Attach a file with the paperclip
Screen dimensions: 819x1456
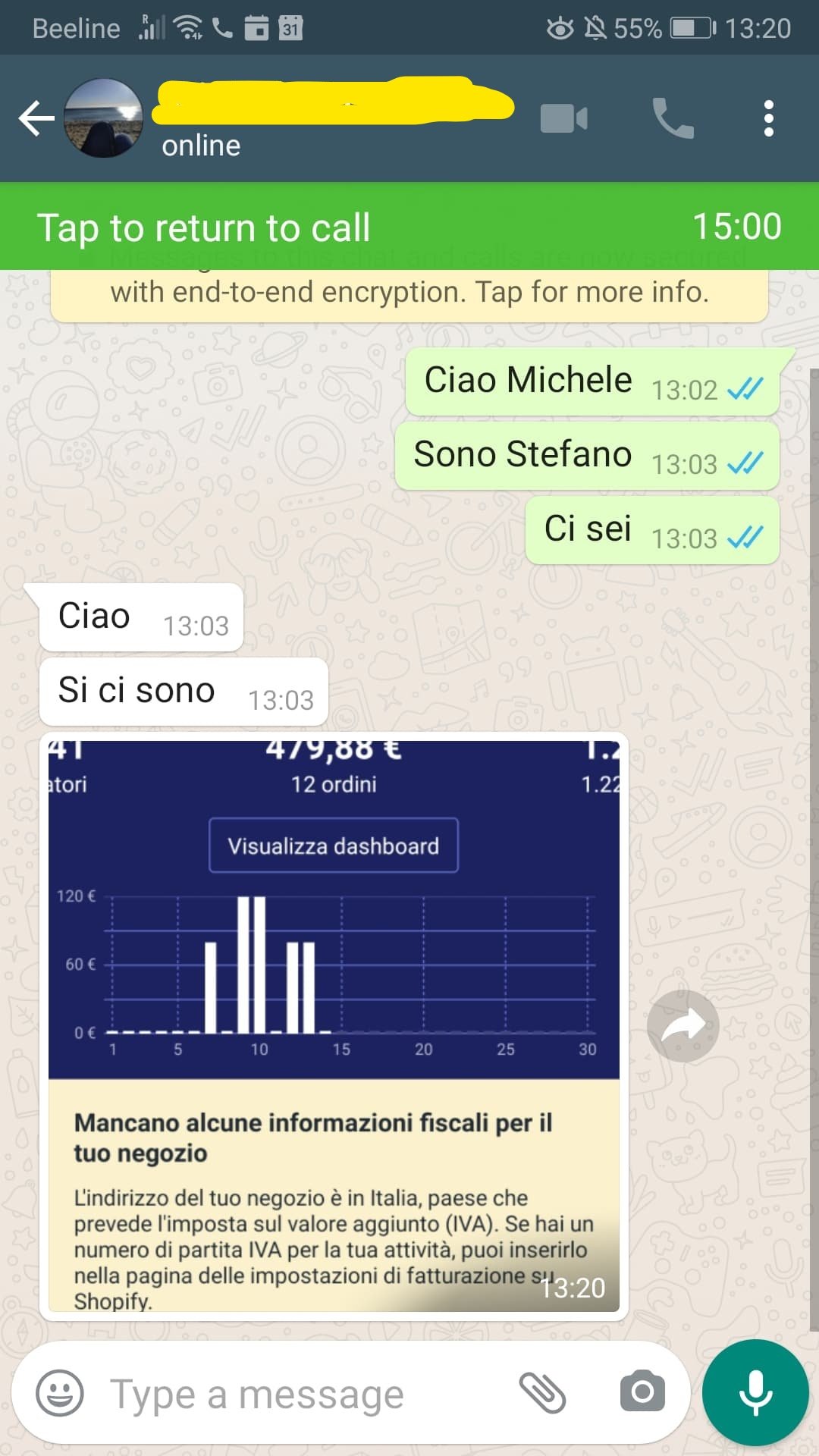(543, 1393)
